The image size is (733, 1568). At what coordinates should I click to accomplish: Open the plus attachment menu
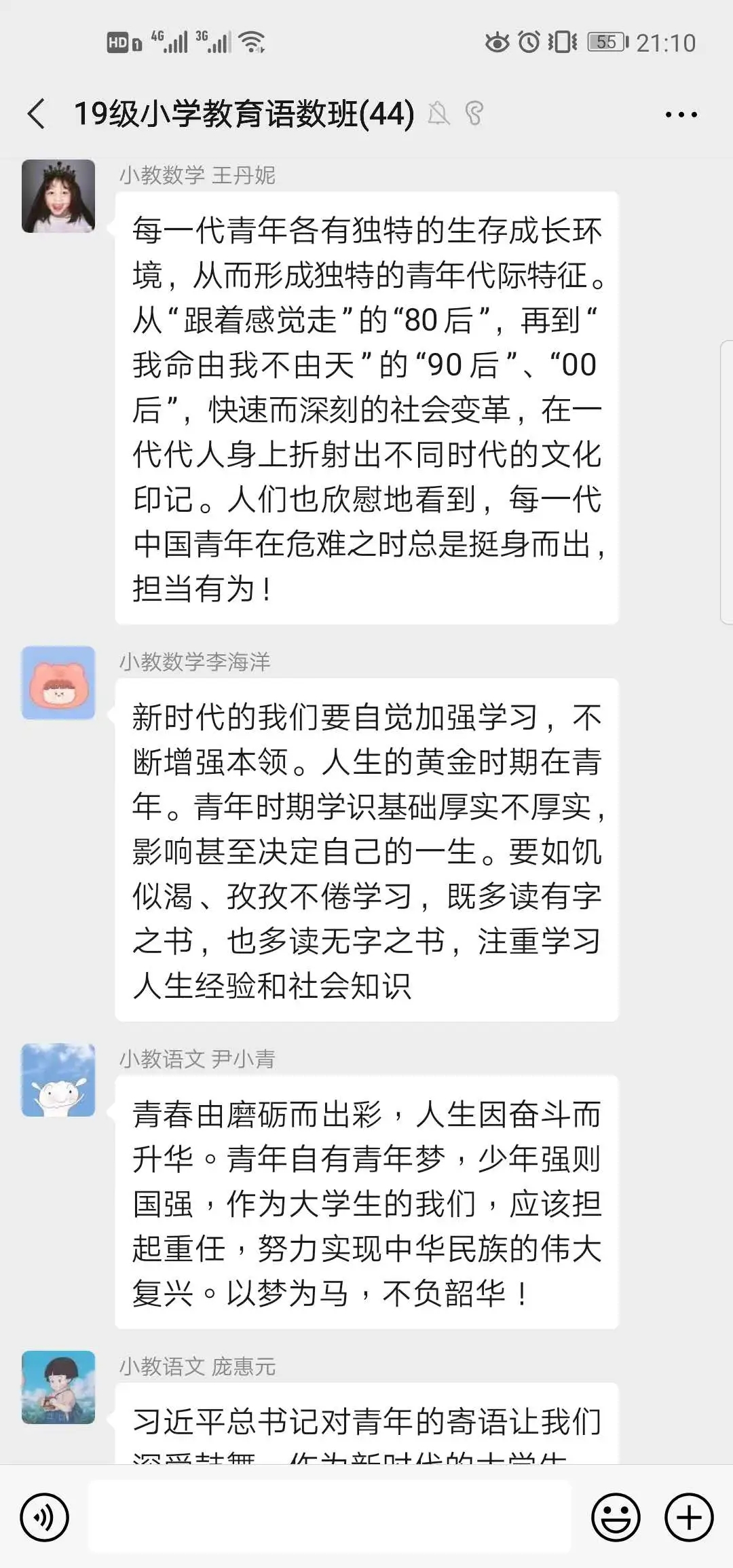pyautogui.click(x=689, y=1518)
